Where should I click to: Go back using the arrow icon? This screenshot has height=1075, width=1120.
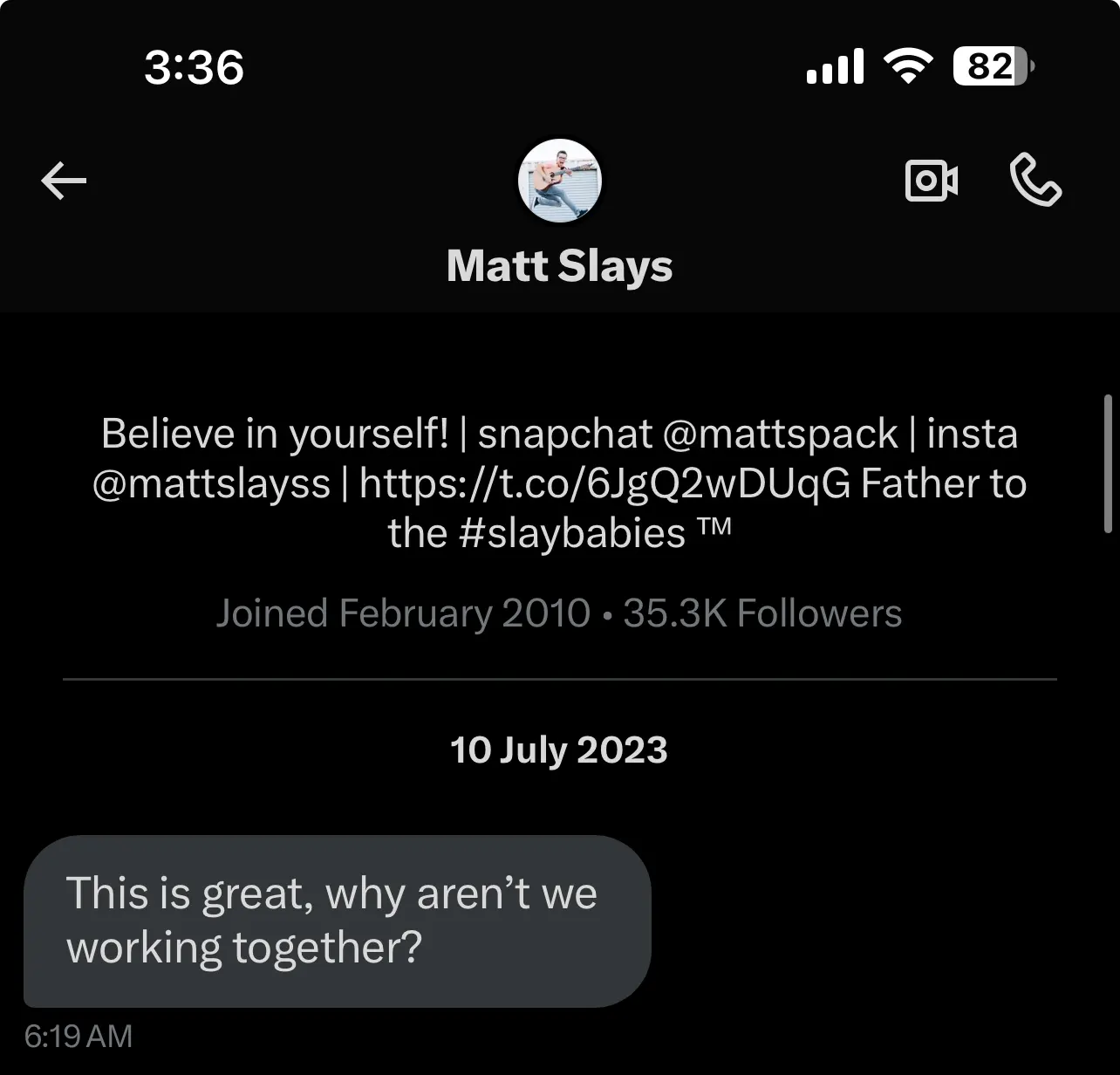point(64,181)
